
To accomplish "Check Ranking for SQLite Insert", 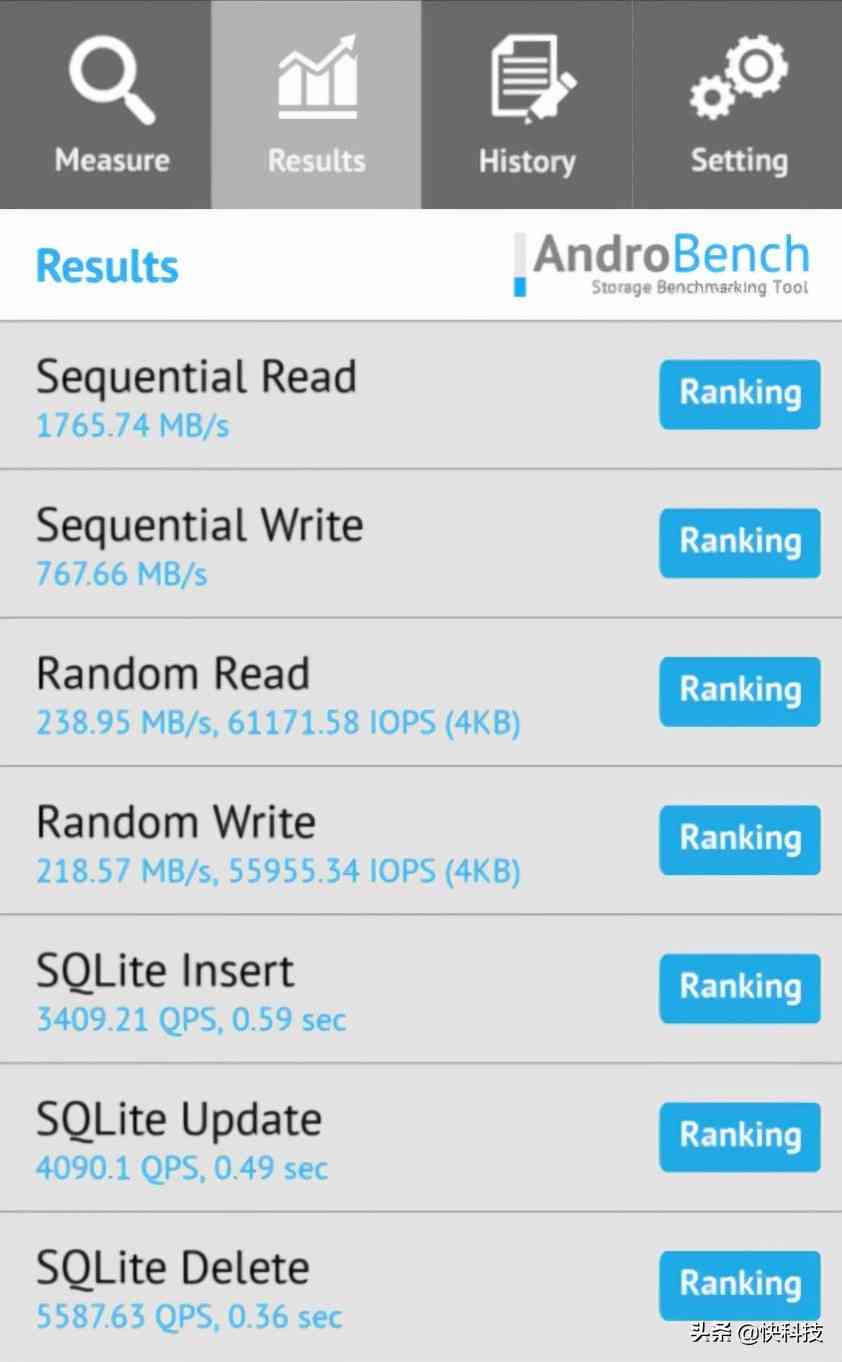I will pyautogui.click(x=739, y=988).
